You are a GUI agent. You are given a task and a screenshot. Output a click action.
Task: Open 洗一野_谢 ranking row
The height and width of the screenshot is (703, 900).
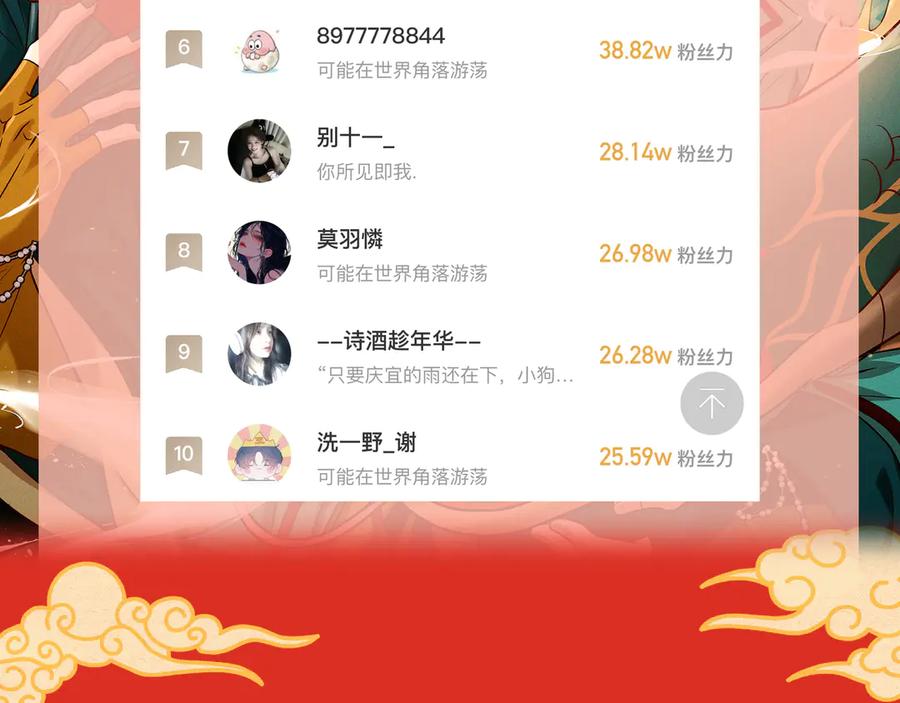pyautogui.click(x=450, y=455)
